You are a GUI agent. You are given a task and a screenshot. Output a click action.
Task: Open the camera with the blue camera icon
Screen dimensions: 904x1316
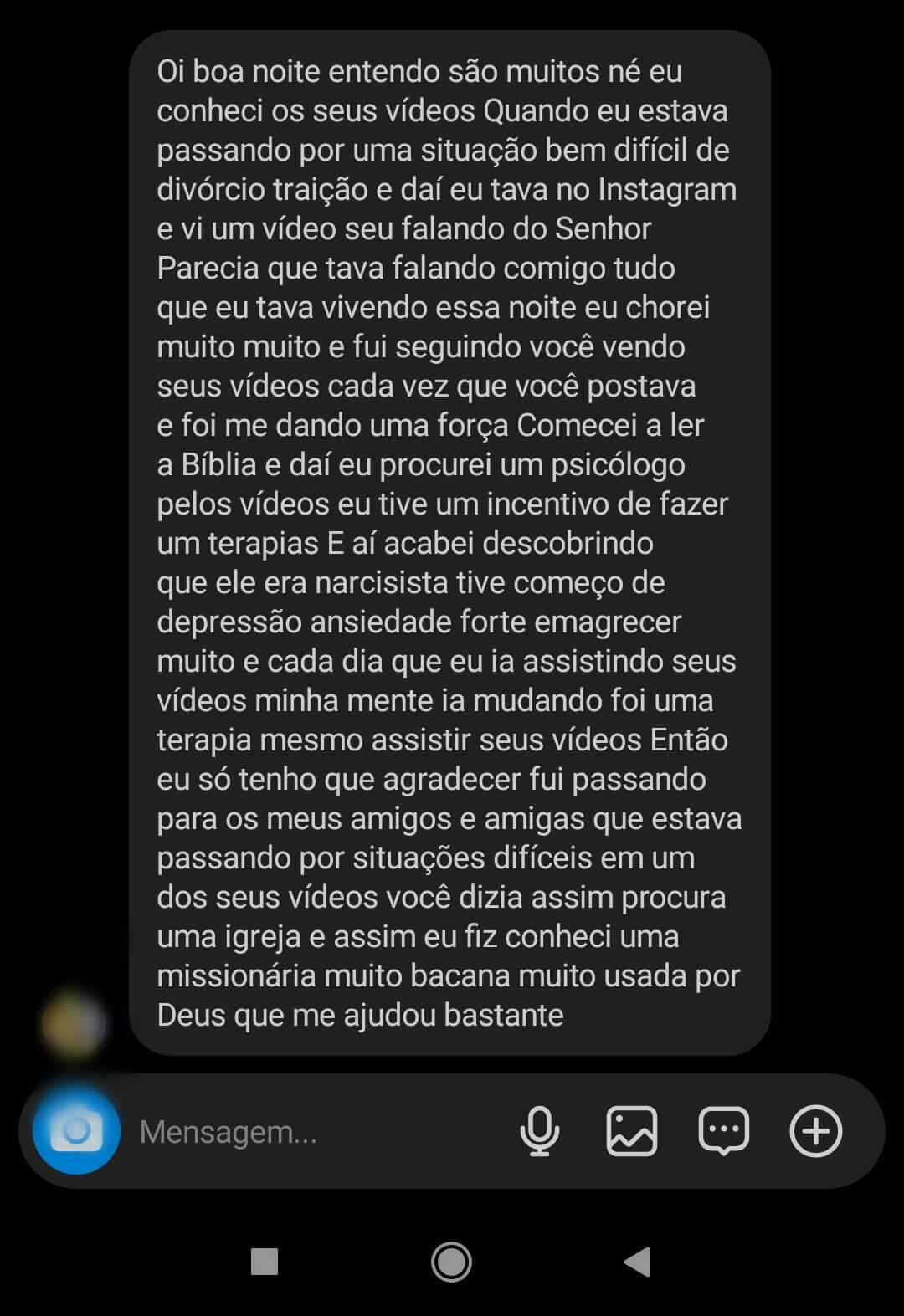pyautogui.click(x=76, y=1133)
